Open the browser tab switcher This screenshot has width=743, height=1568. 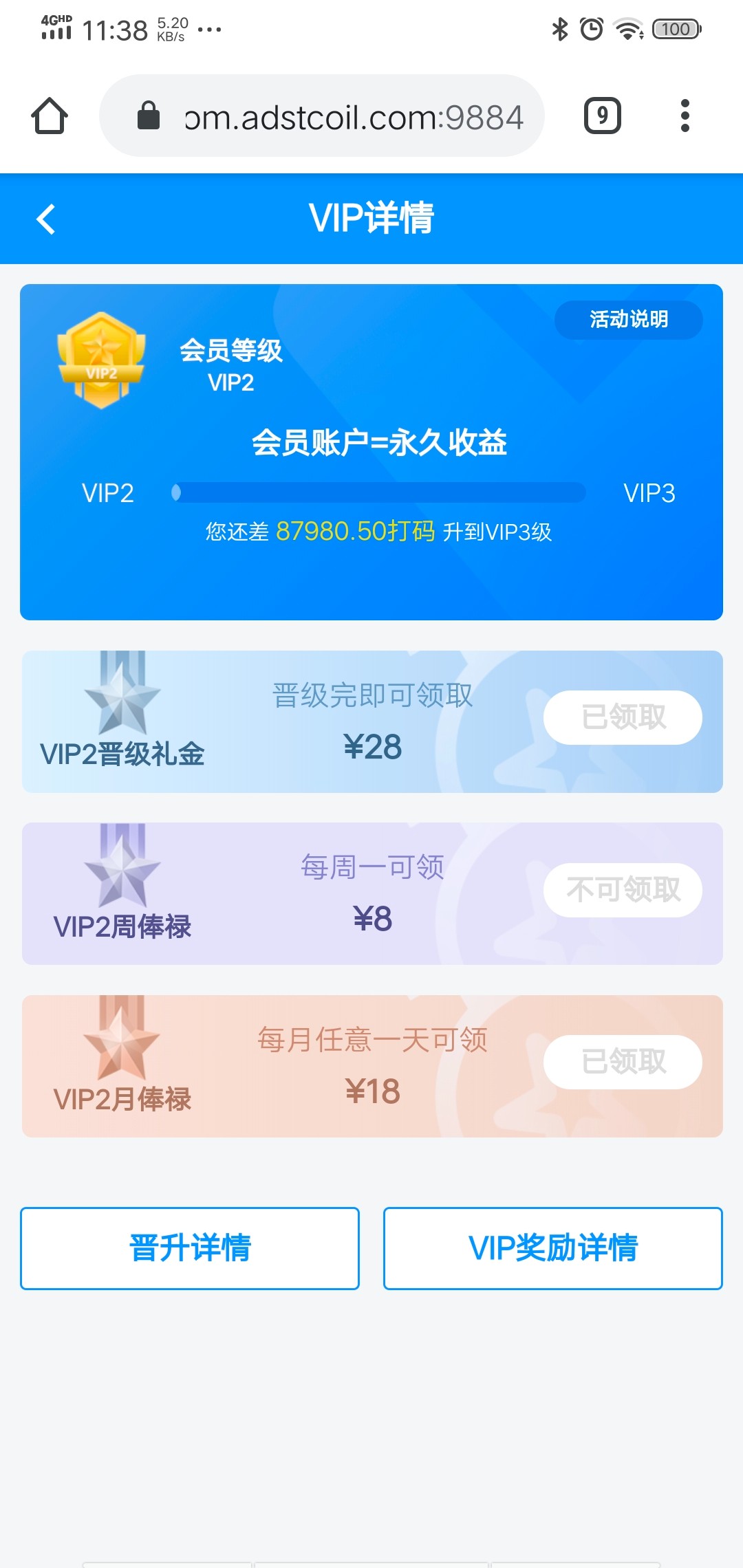(x=602, y=116)
